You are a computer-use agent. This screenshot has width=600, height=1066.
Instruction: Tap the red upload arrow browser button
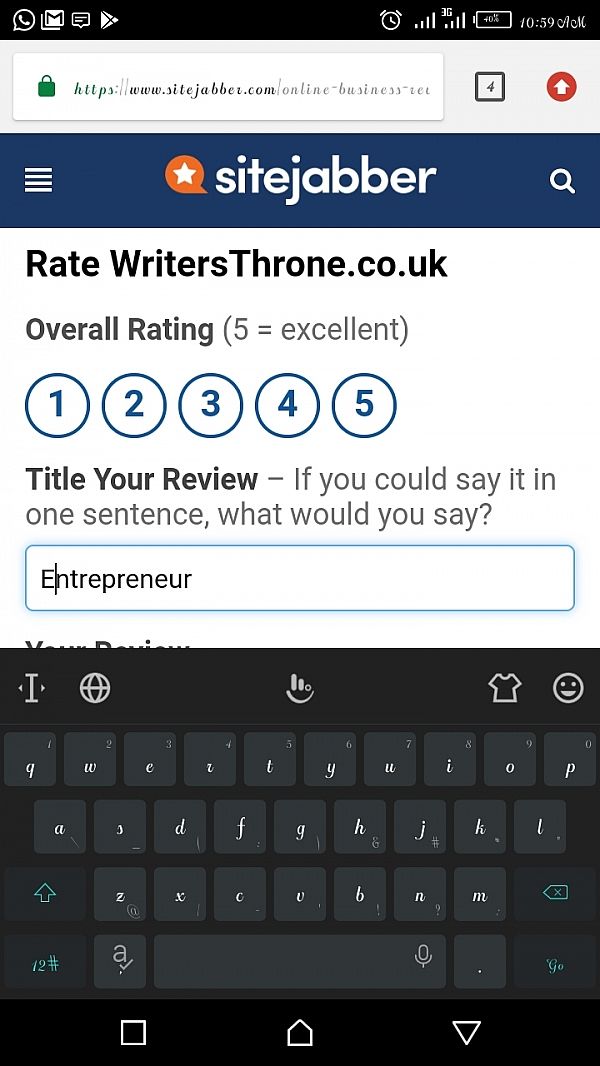coord(562,86)
